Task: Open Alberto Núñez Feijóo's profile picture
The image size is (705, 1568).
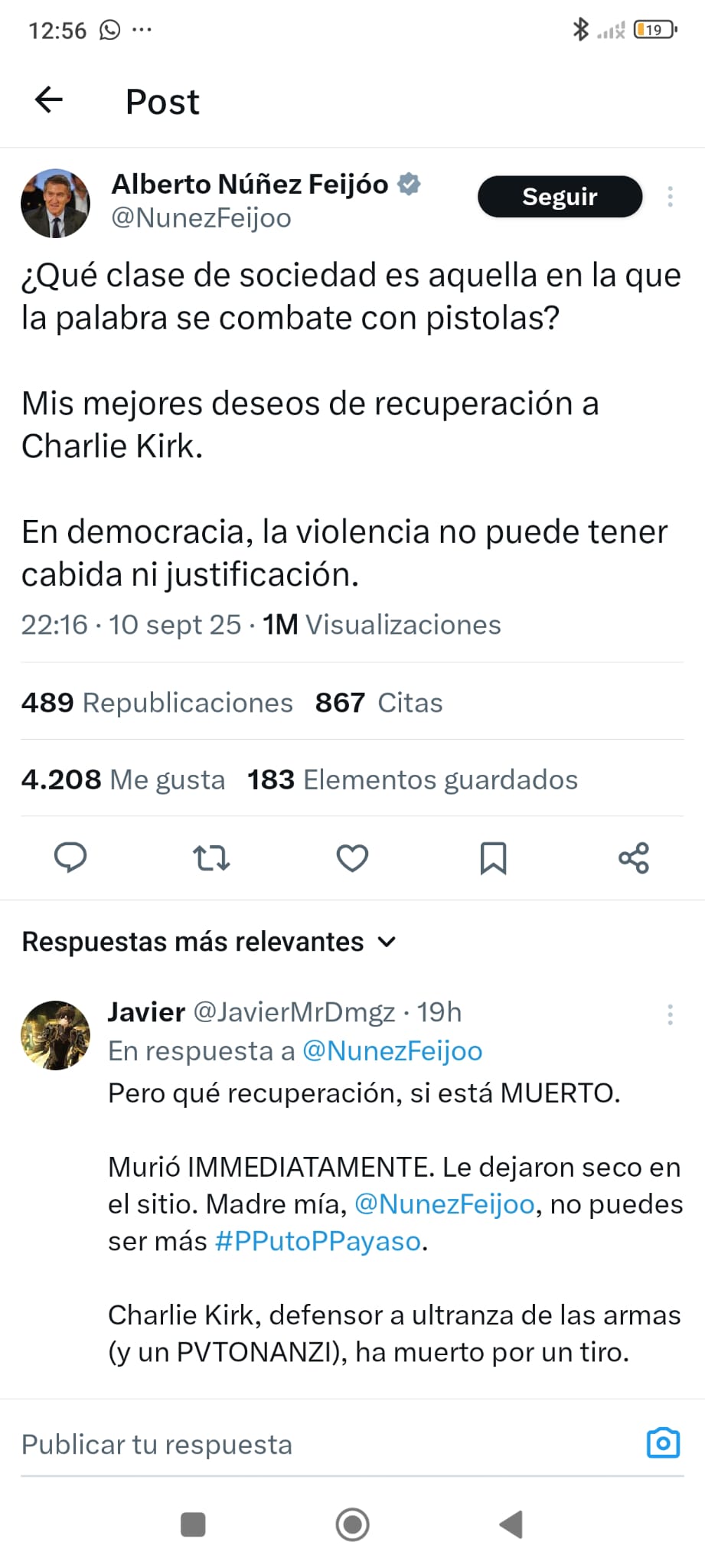Action: [x=55, y=203]
